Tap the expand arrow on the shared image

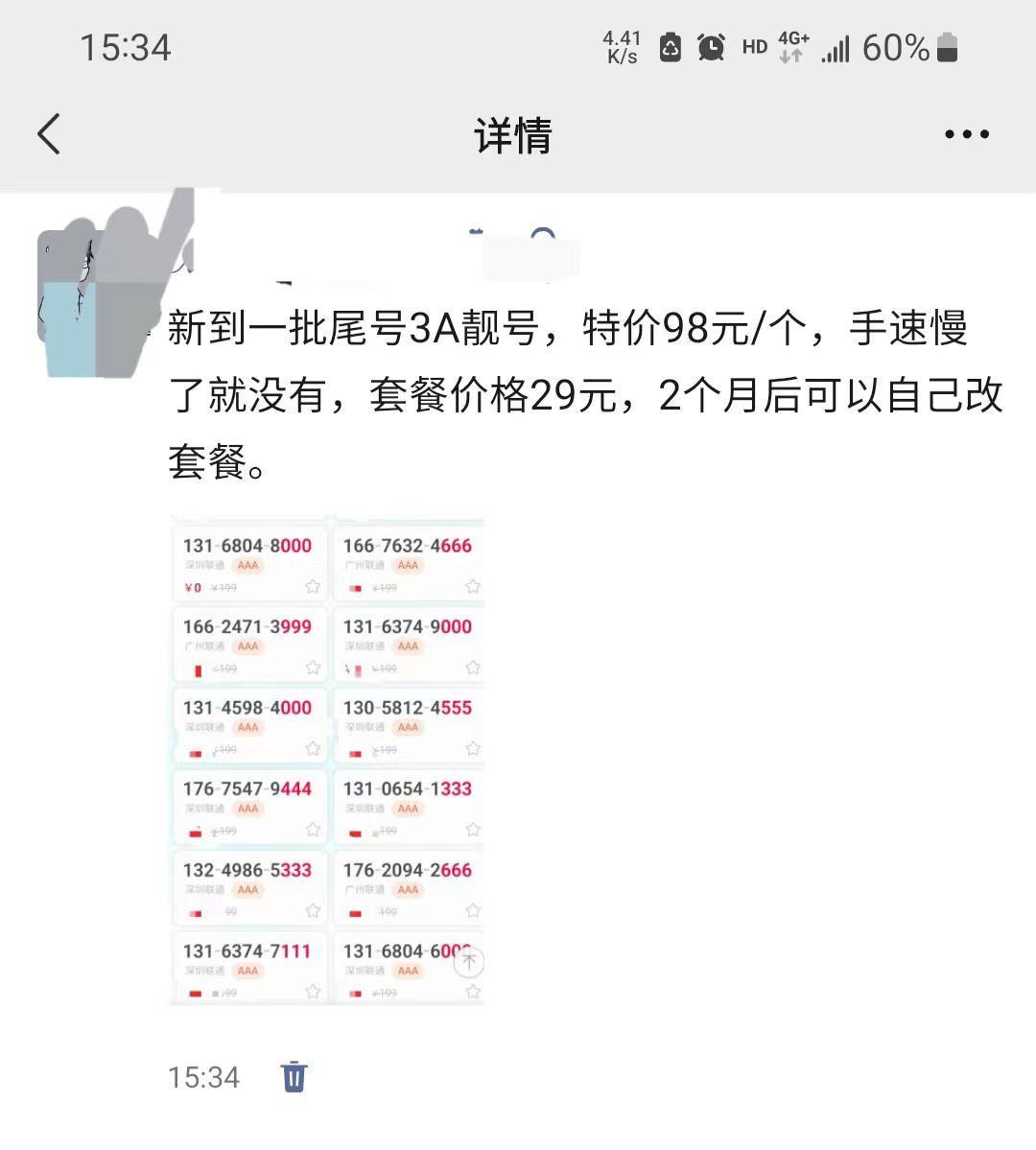[469, 962]
